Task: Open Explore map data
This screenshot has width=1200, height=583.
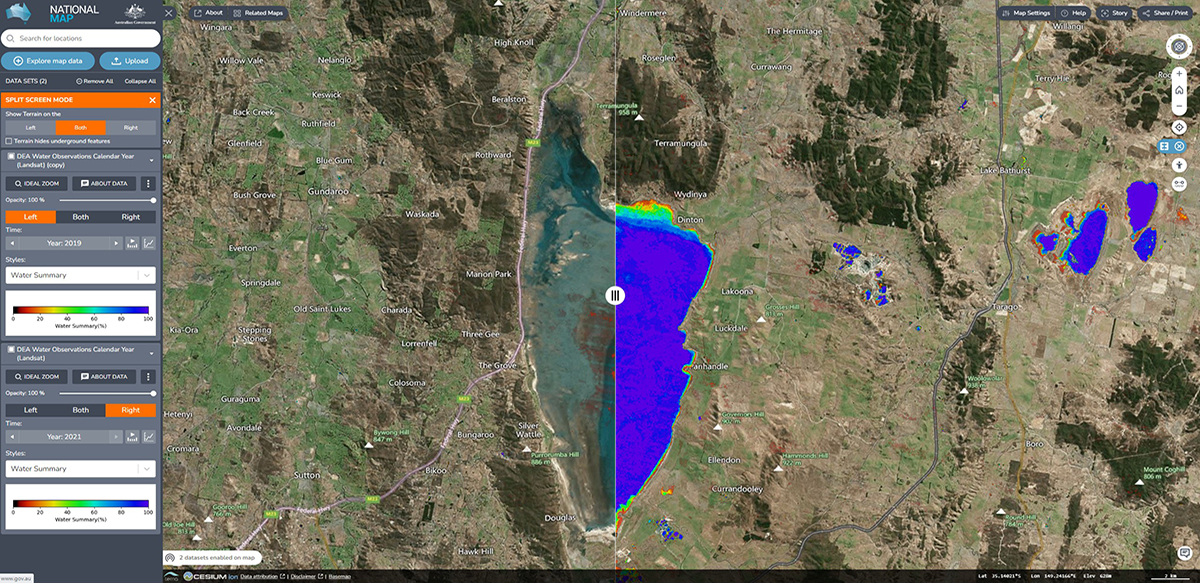Action: 48,61
